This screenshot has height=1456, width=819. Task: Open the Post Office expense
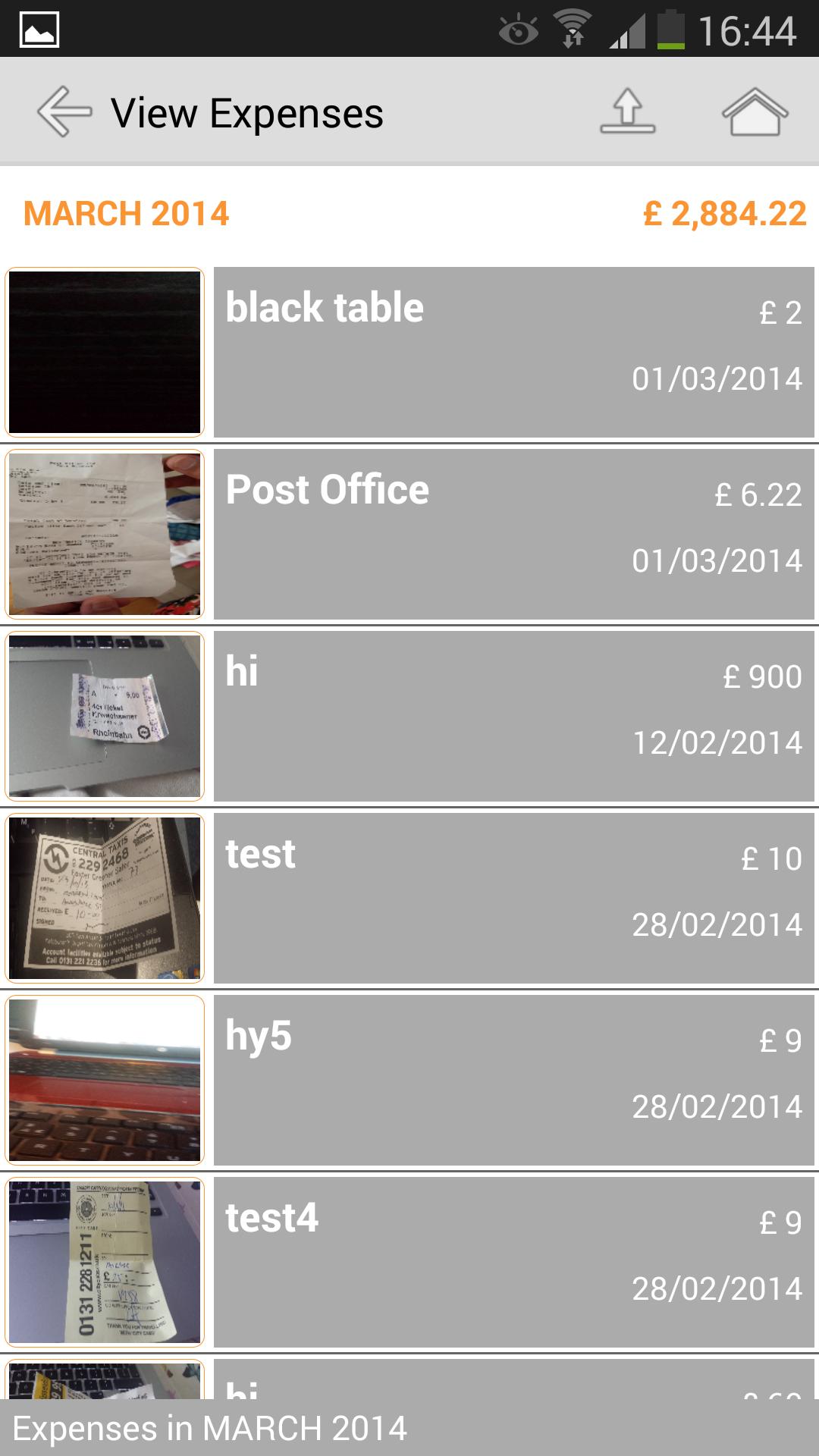pyautogui.click(x=513, y=534)
